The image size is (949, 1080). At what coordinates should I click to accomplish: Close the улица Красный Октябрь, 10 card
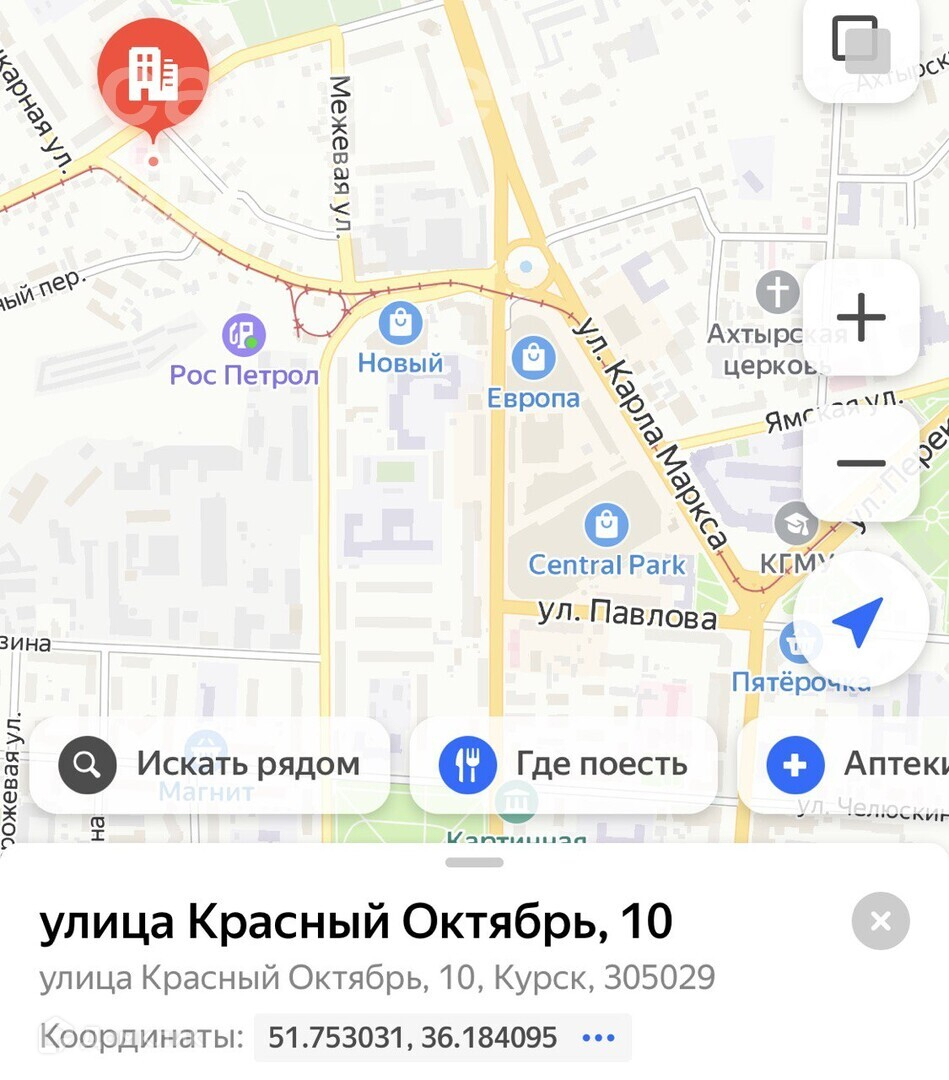pos(880,921)
